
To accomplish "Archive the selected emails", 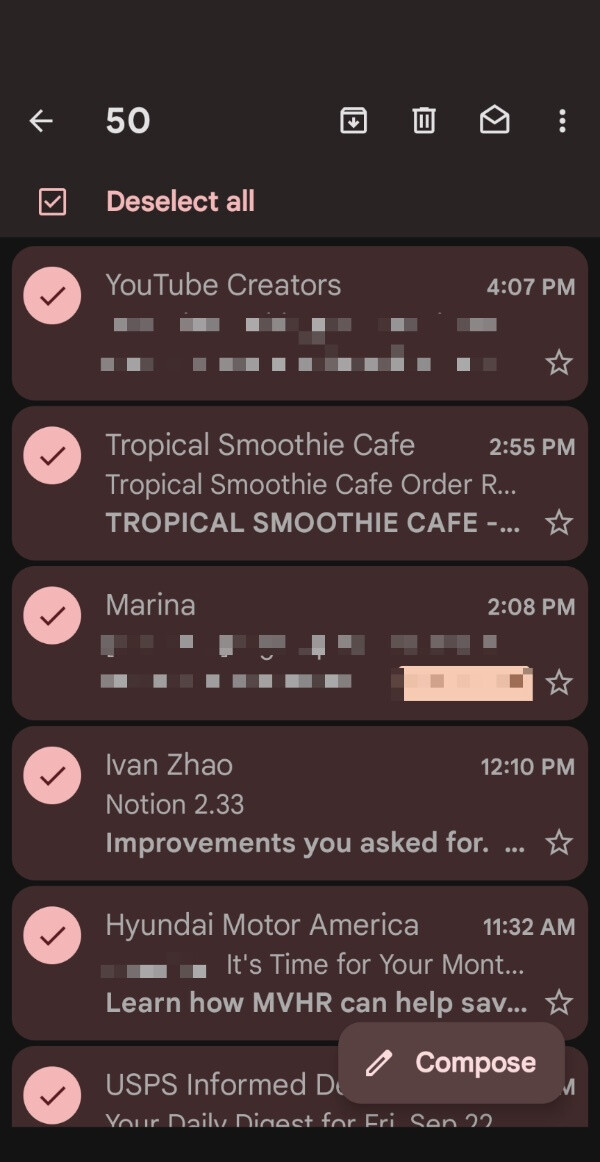I will point(353,120).
